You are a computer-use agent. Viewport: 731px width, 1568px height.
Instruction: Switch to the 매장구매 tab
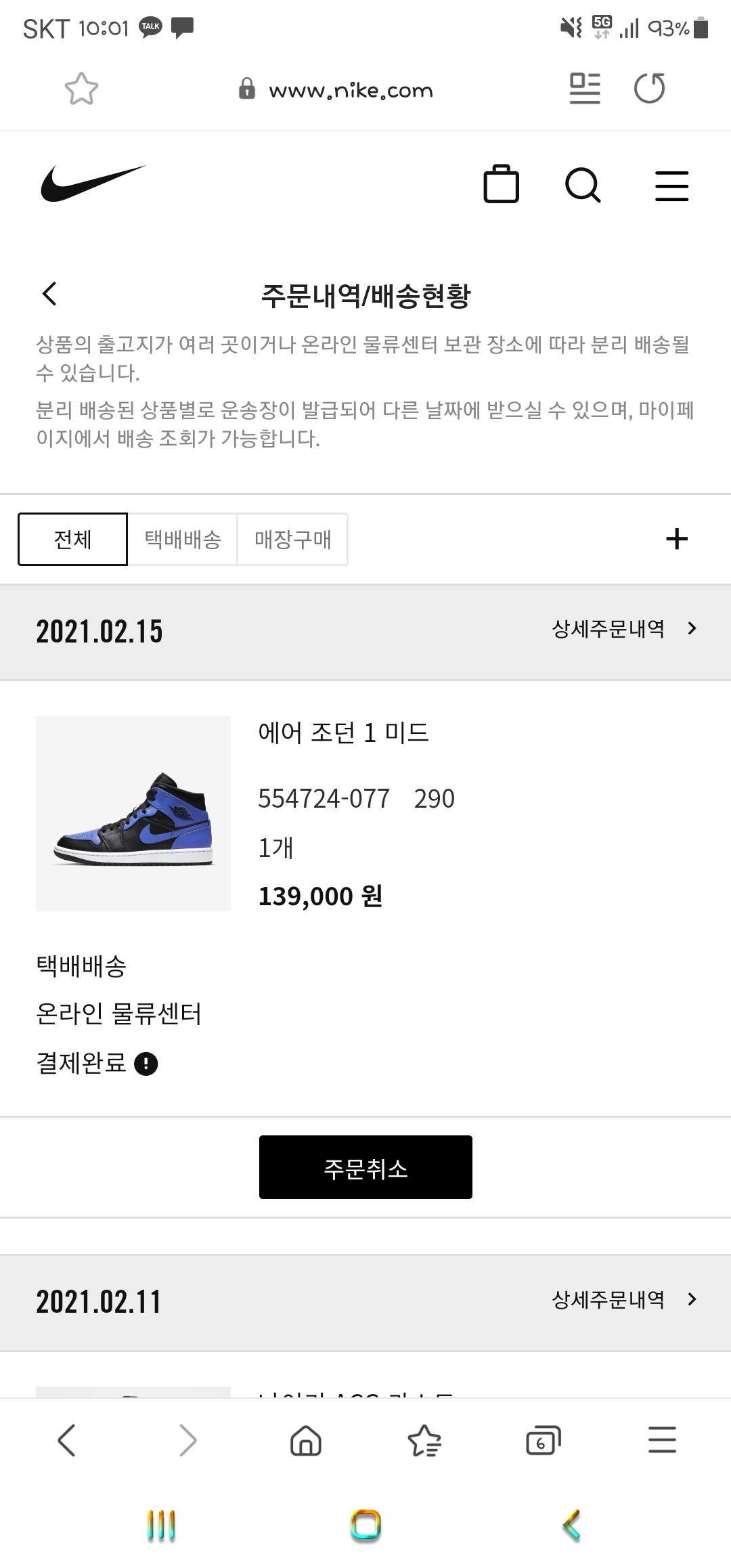292,539
